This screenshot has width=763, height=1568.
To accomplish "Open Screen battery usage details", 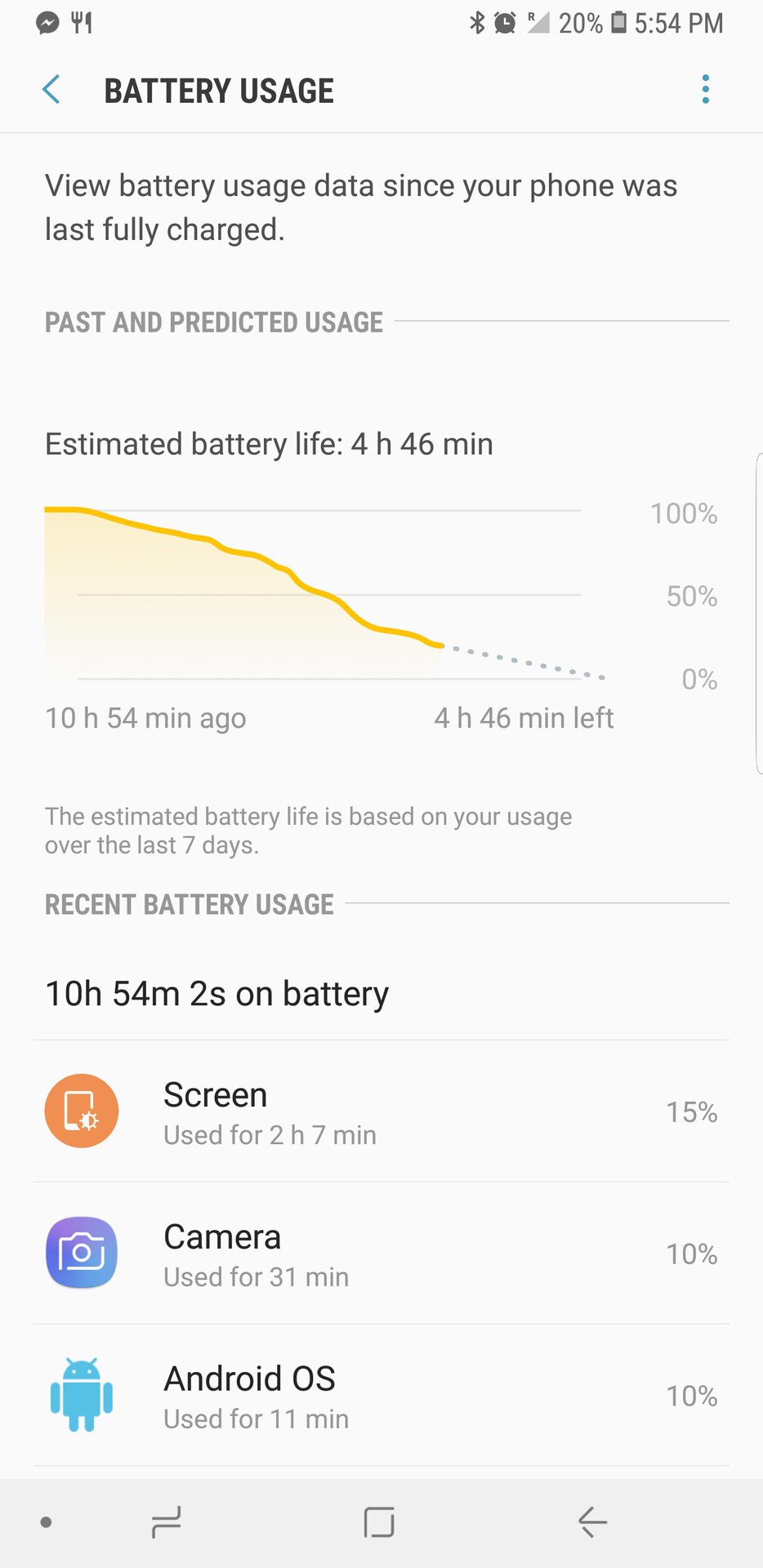I will [381, 1111].
